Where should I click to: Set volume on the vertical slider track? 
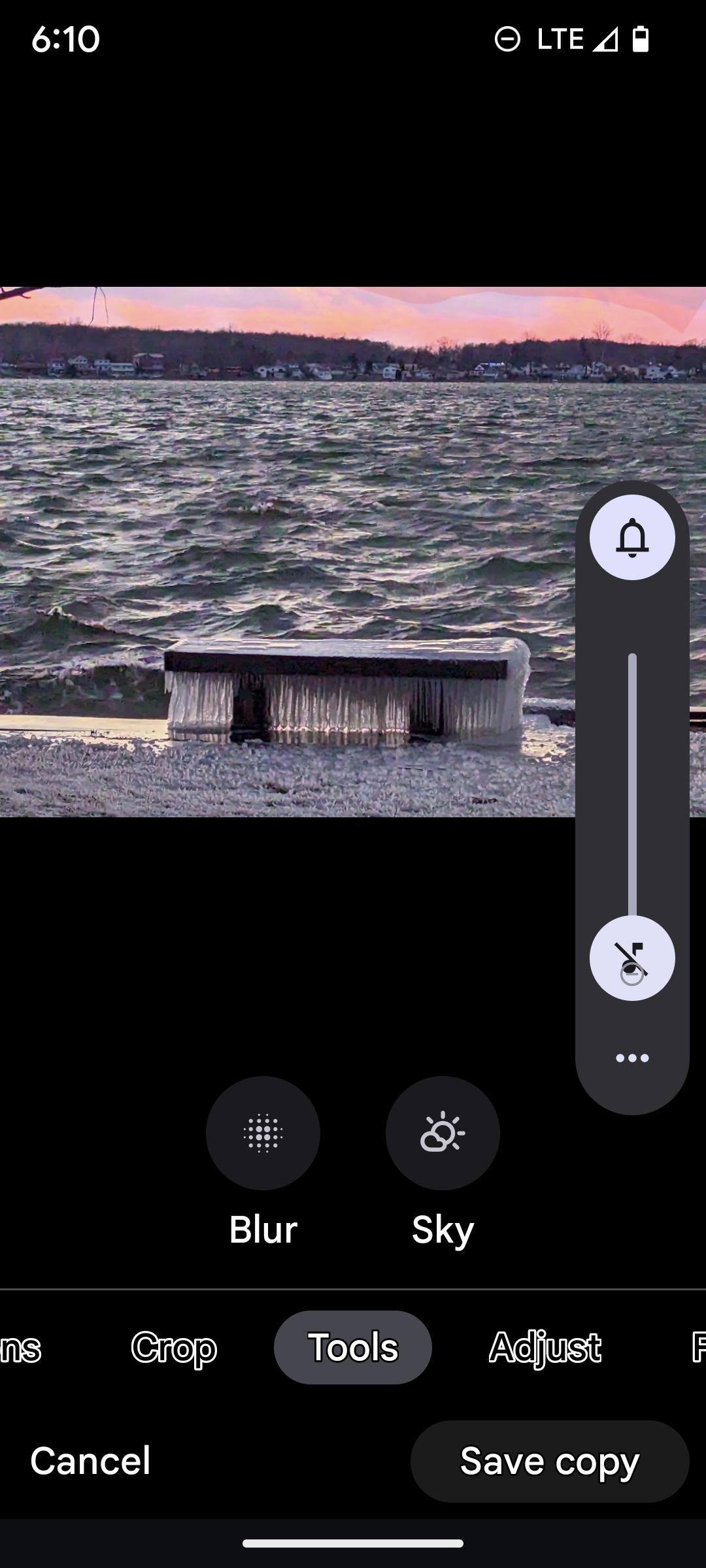coord(632,784)
